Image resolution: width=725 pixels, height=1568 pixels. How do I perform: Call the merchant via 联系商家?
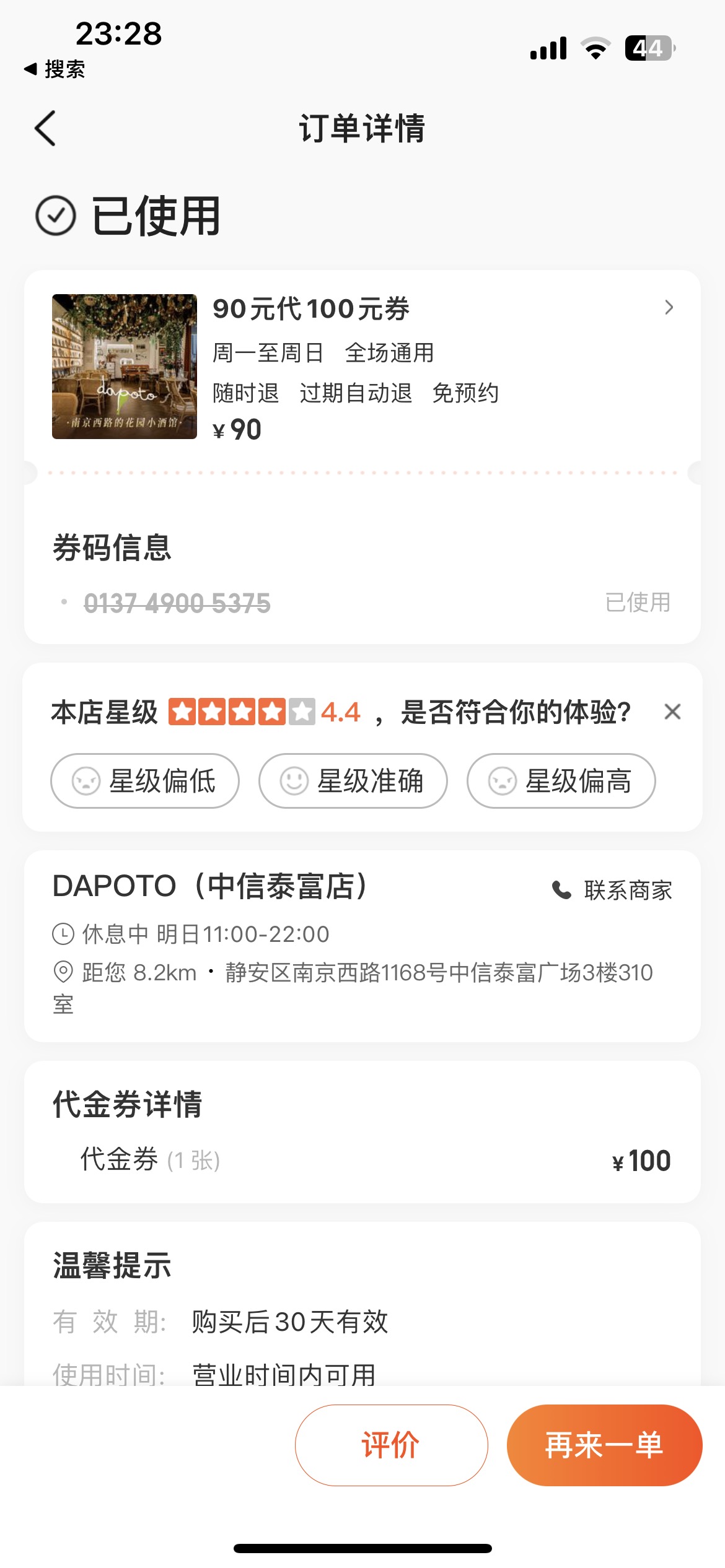pos(612,890)
